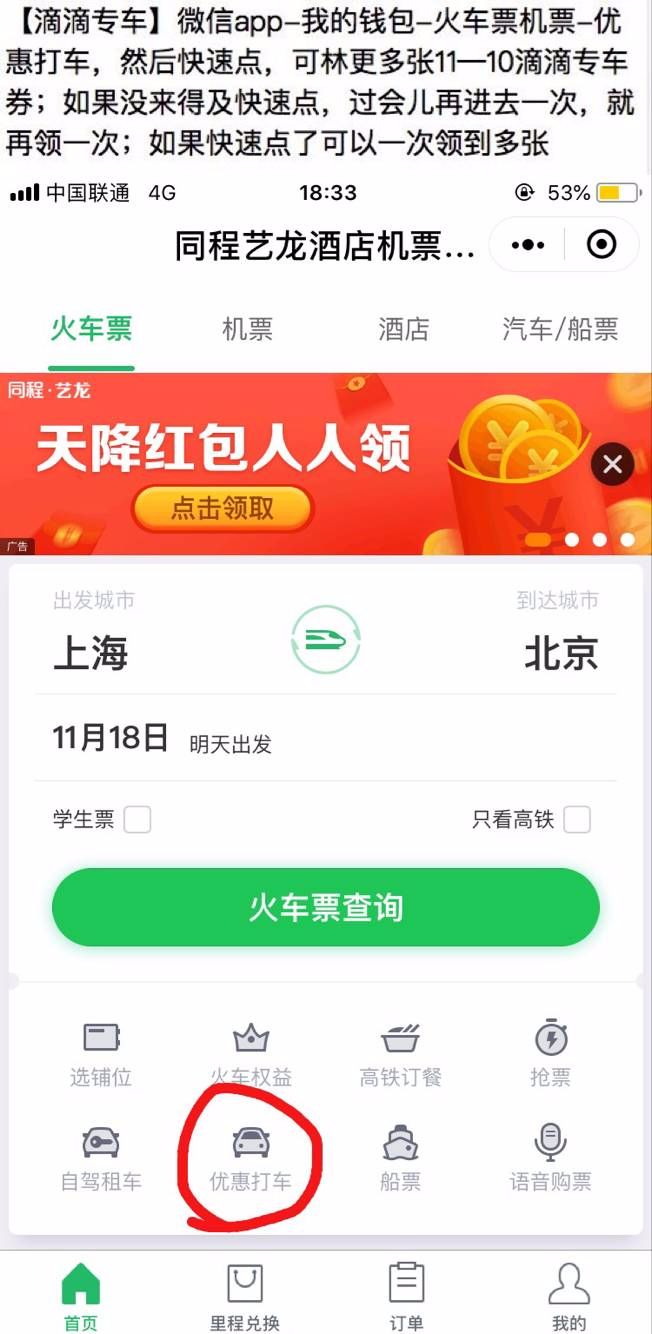Image resolution: width=652 pixels, height=1334 pixels.
Task: Check the 学生票 checkbox
Action: click(x=137, y=820)
